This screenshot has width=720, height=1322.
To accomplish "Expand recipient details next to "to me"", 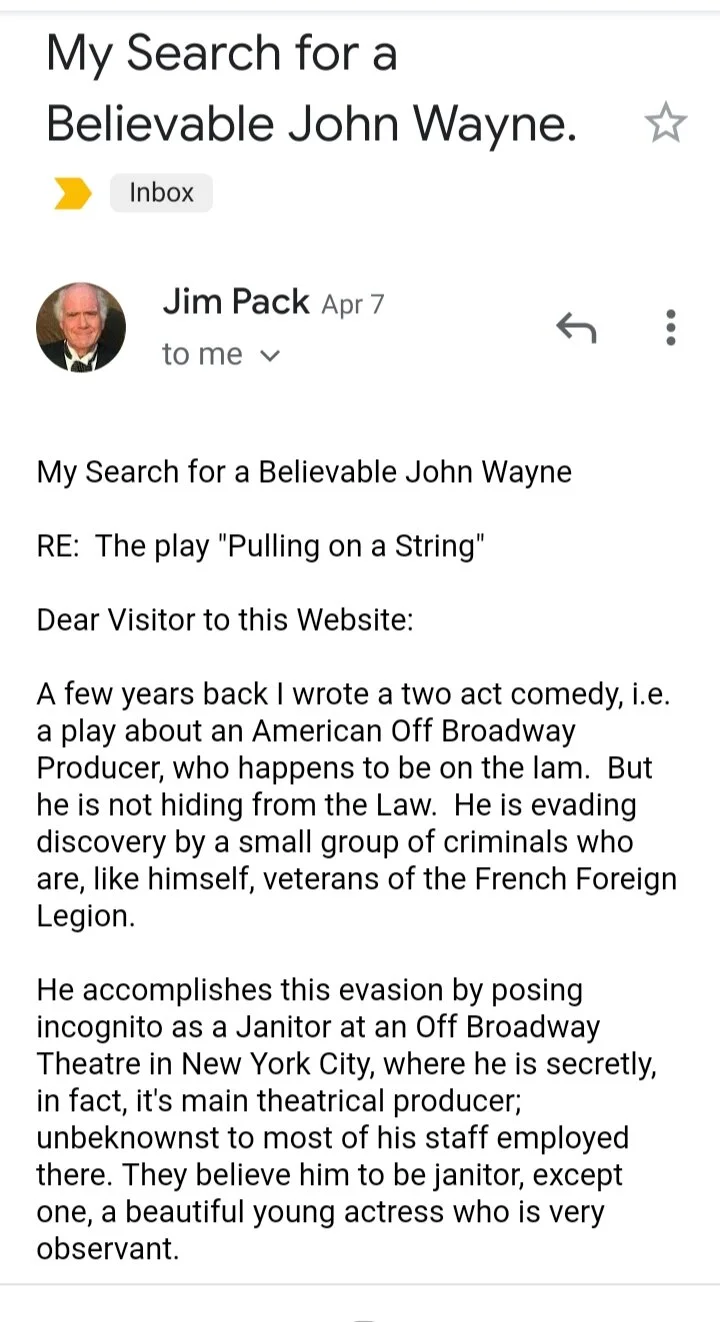I will [270, 355].
